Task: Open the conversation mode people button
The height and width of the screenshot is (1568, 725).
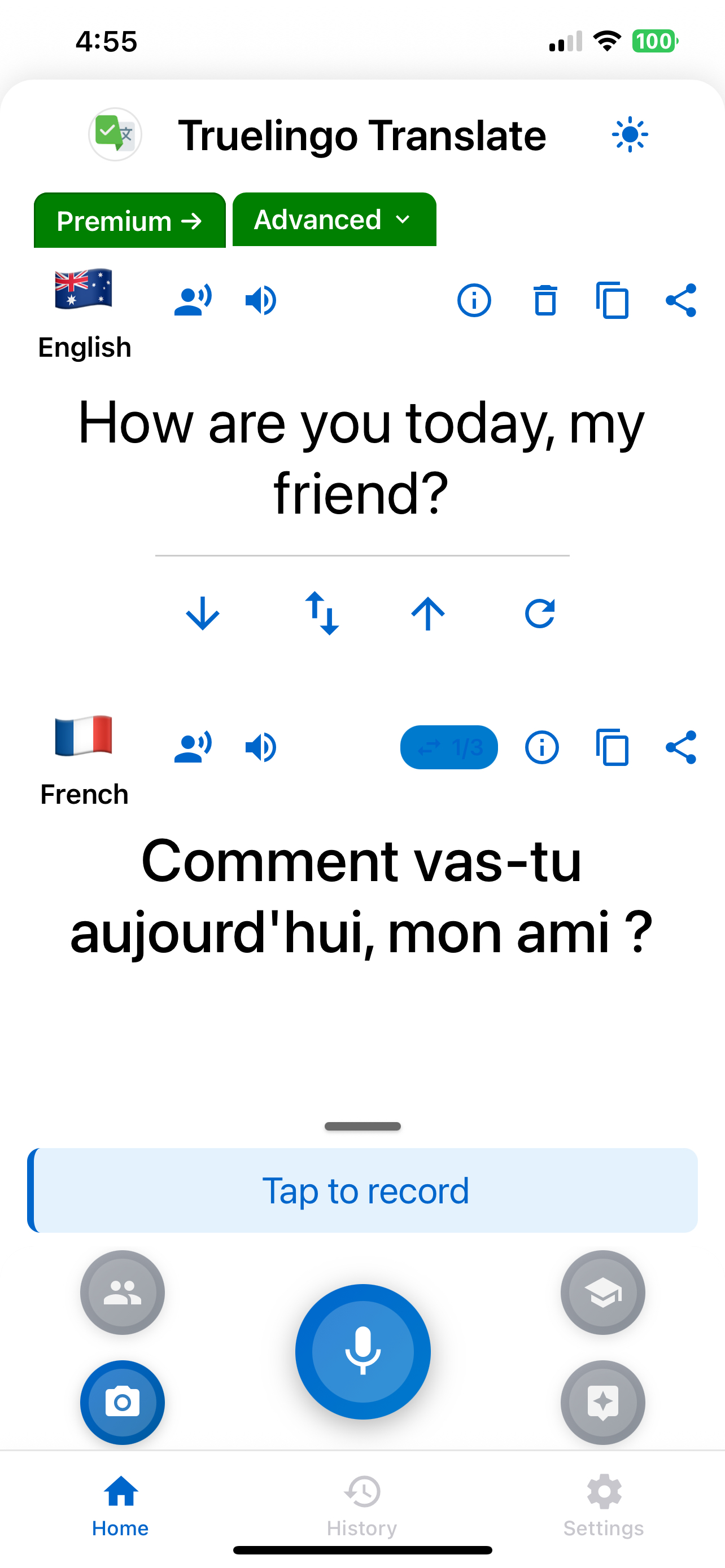Action: 123,1292
